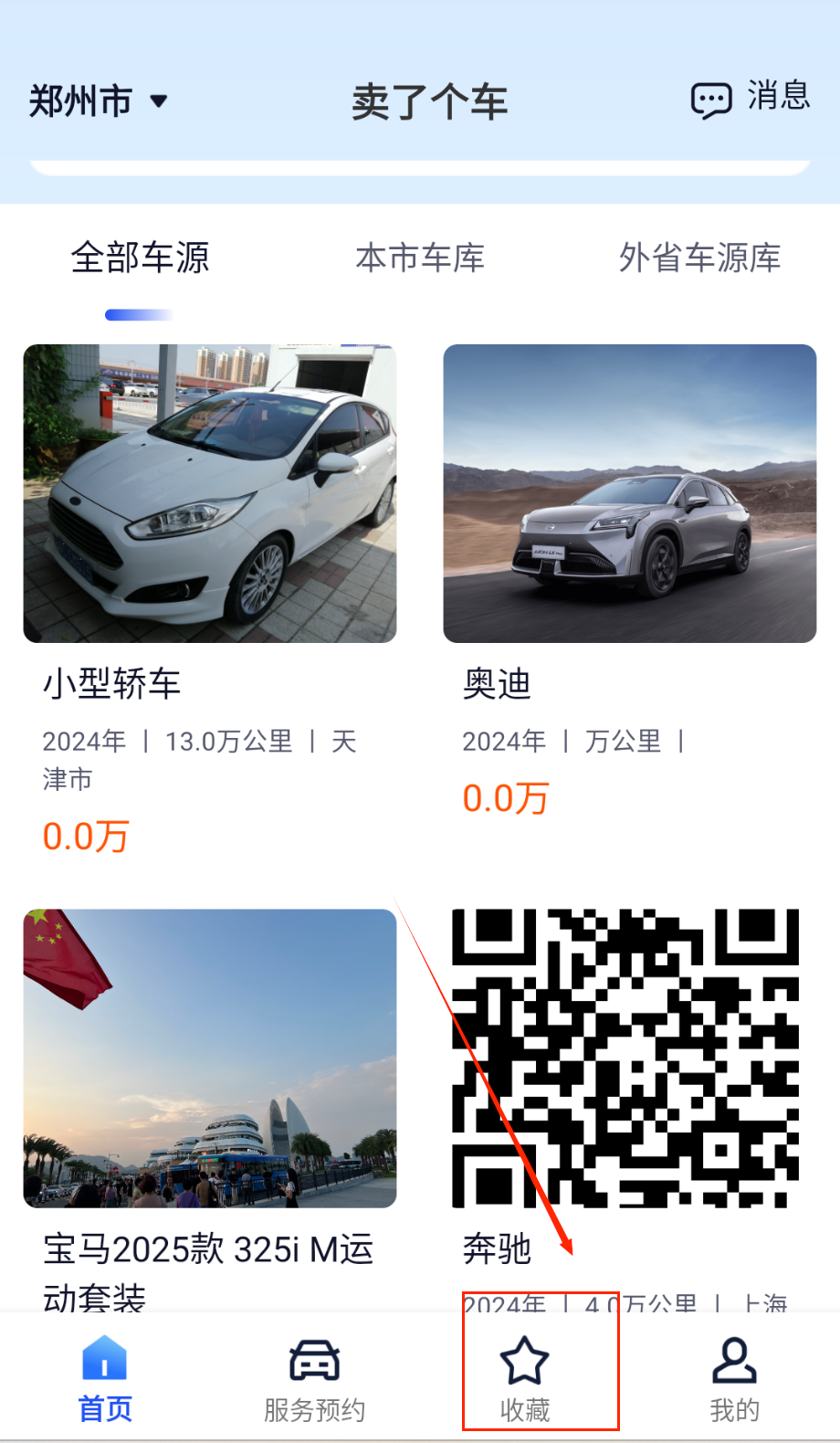Open the 我的 profile tab
Viewport: 840px width, 1443px height.
(x=734, y=1379)
